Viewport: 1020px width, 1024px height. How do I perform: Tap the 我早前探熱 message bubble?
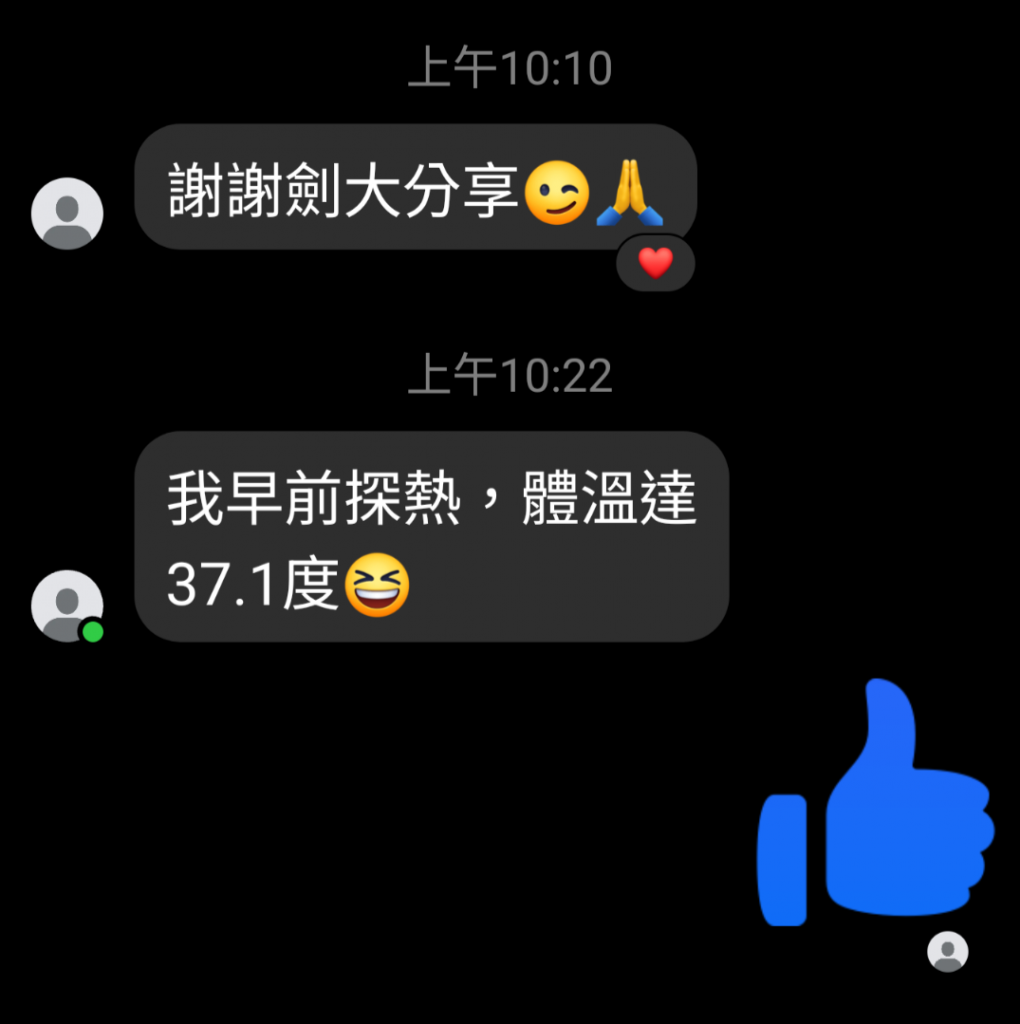pos(431,536)
